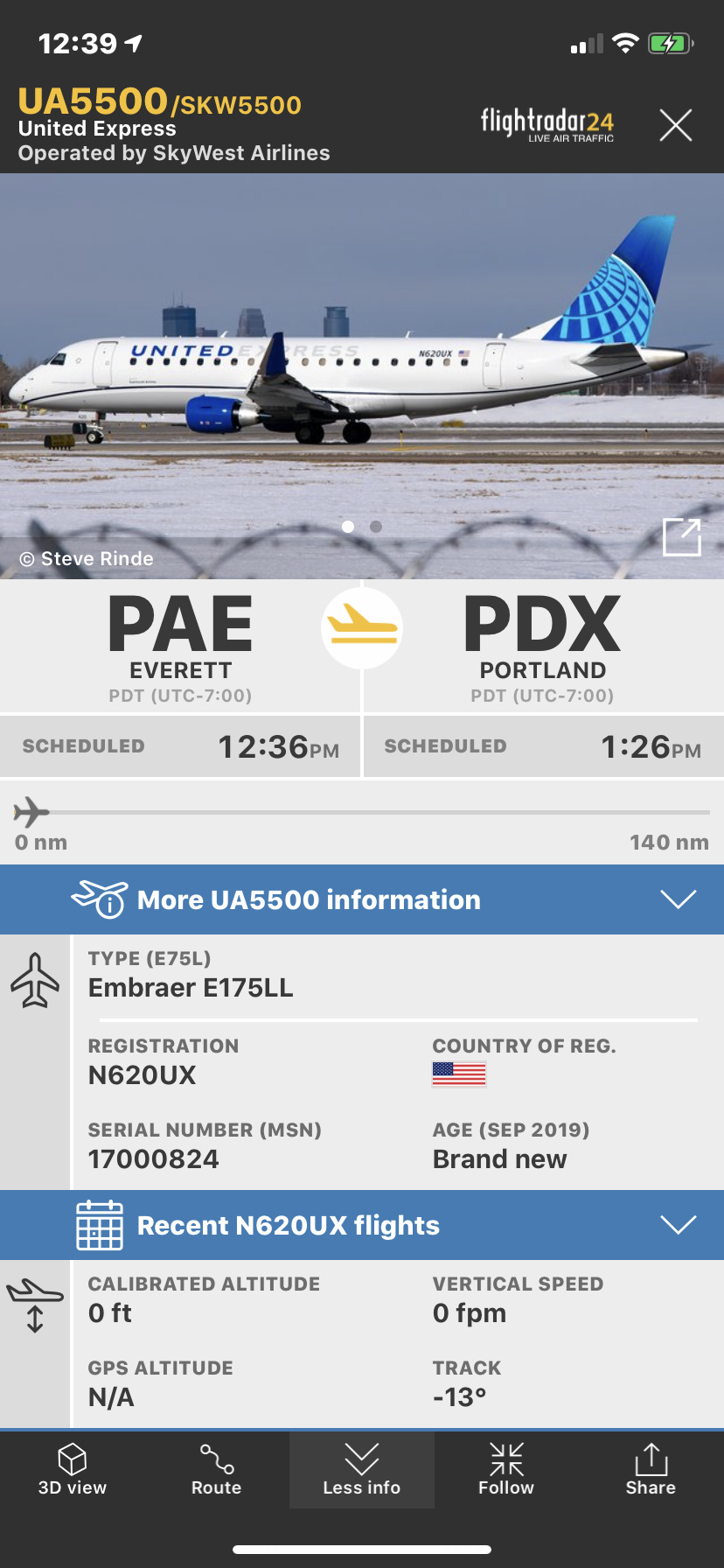Select the second photo page dot
724x1568 pixels.
(376, 527)
